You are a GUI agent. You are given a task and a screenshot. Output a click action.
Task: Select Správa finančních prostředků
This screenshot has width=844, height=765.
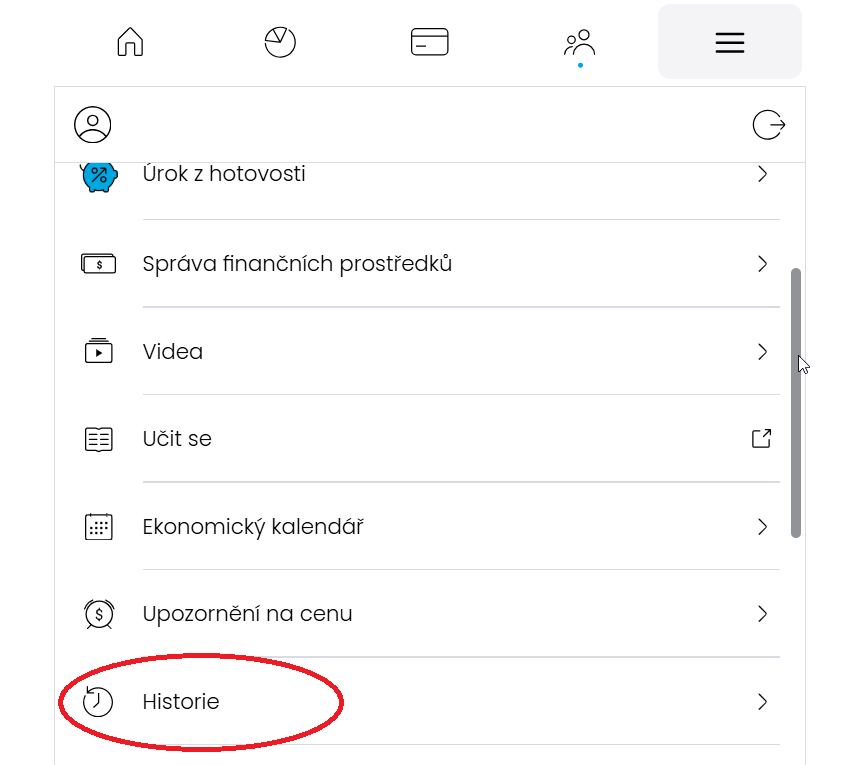[297, 264]
